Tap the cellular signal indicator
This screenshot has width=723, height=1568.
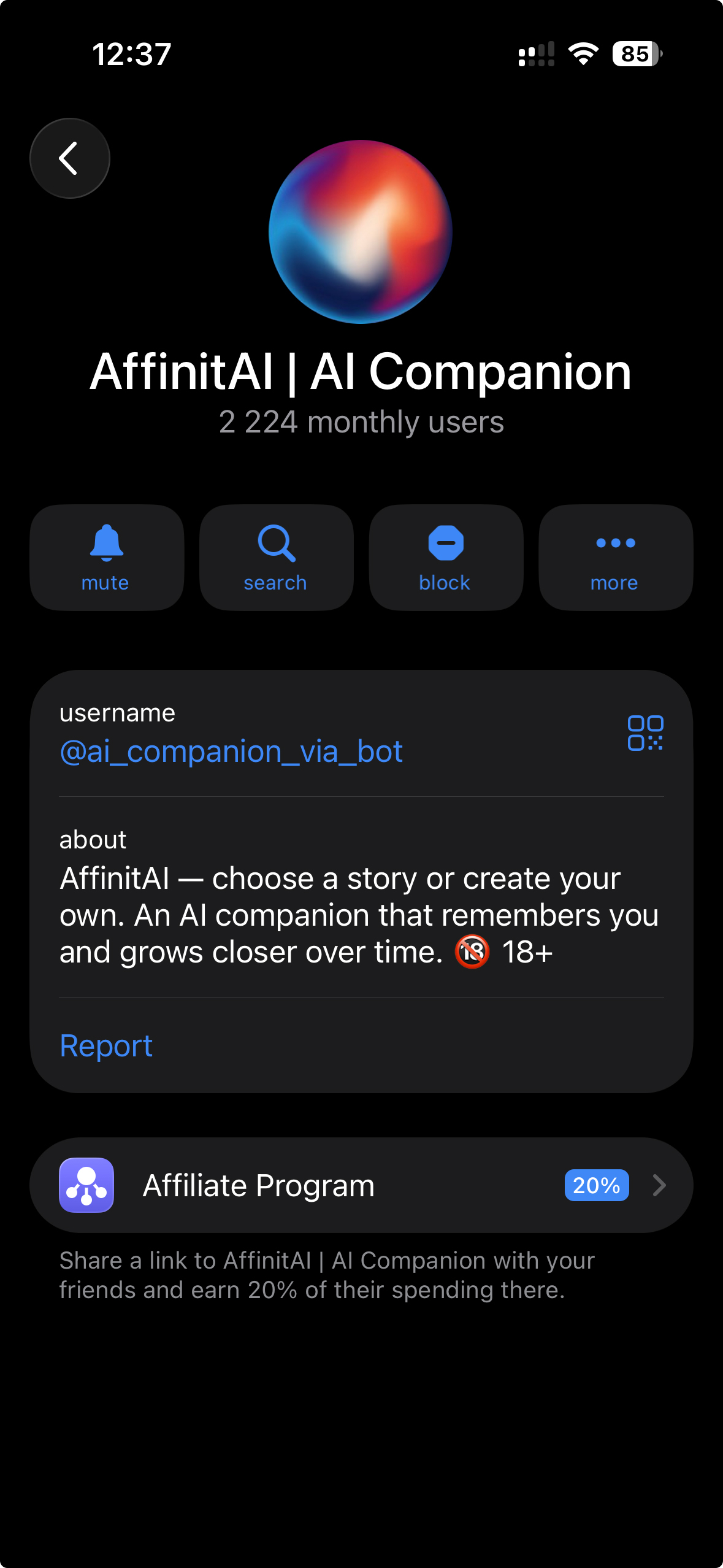pos(535,54)
